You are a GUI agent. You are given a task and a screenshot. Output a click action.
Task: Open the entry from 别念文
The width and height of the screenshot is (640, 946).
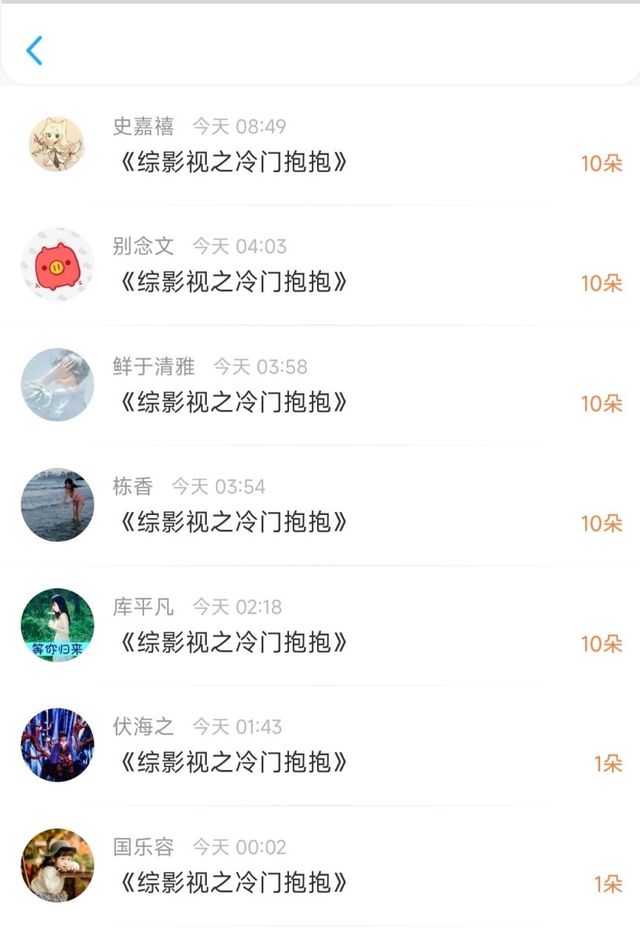[234, 282]
